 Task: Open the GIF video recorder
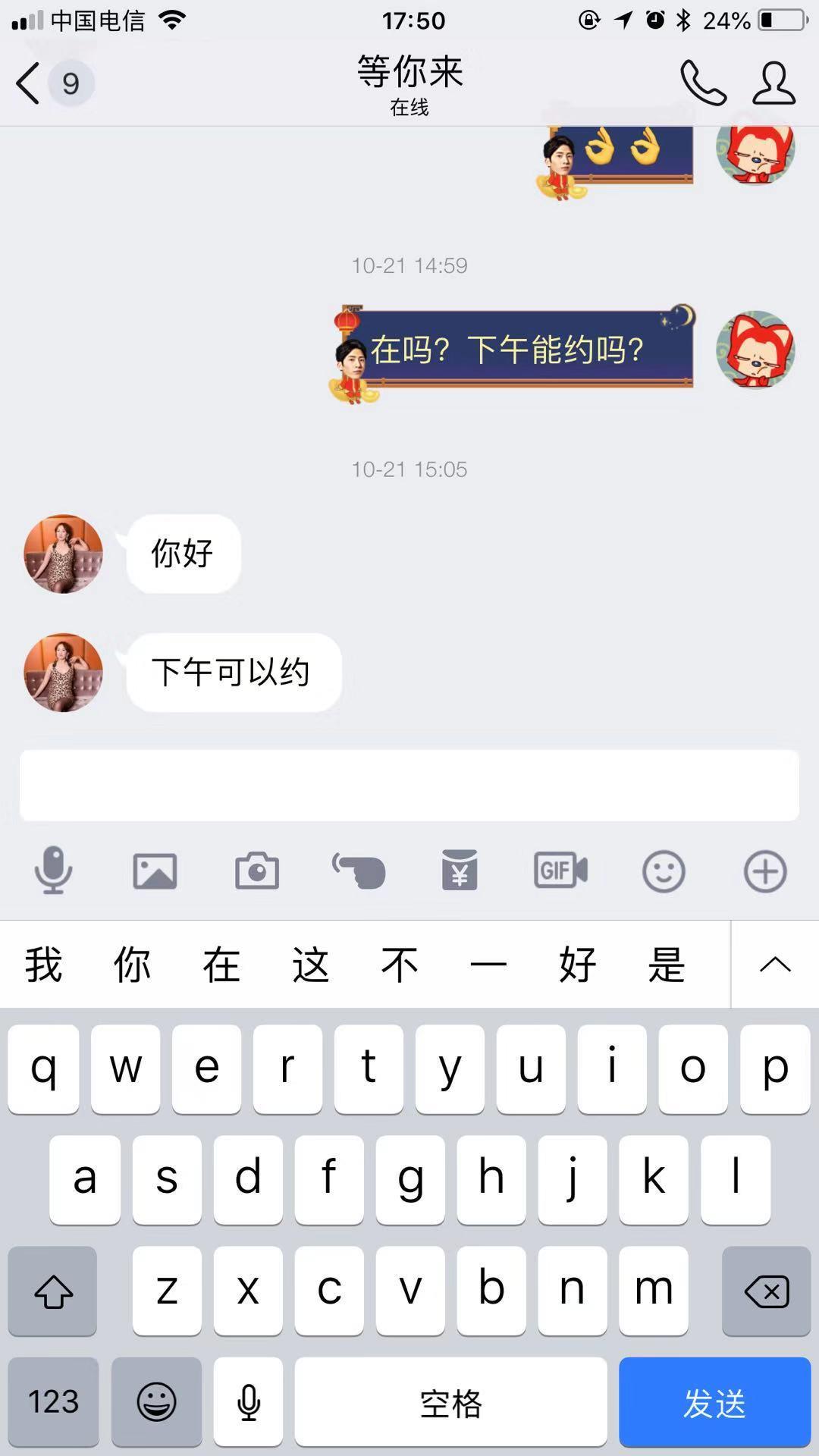click(561, 871)
